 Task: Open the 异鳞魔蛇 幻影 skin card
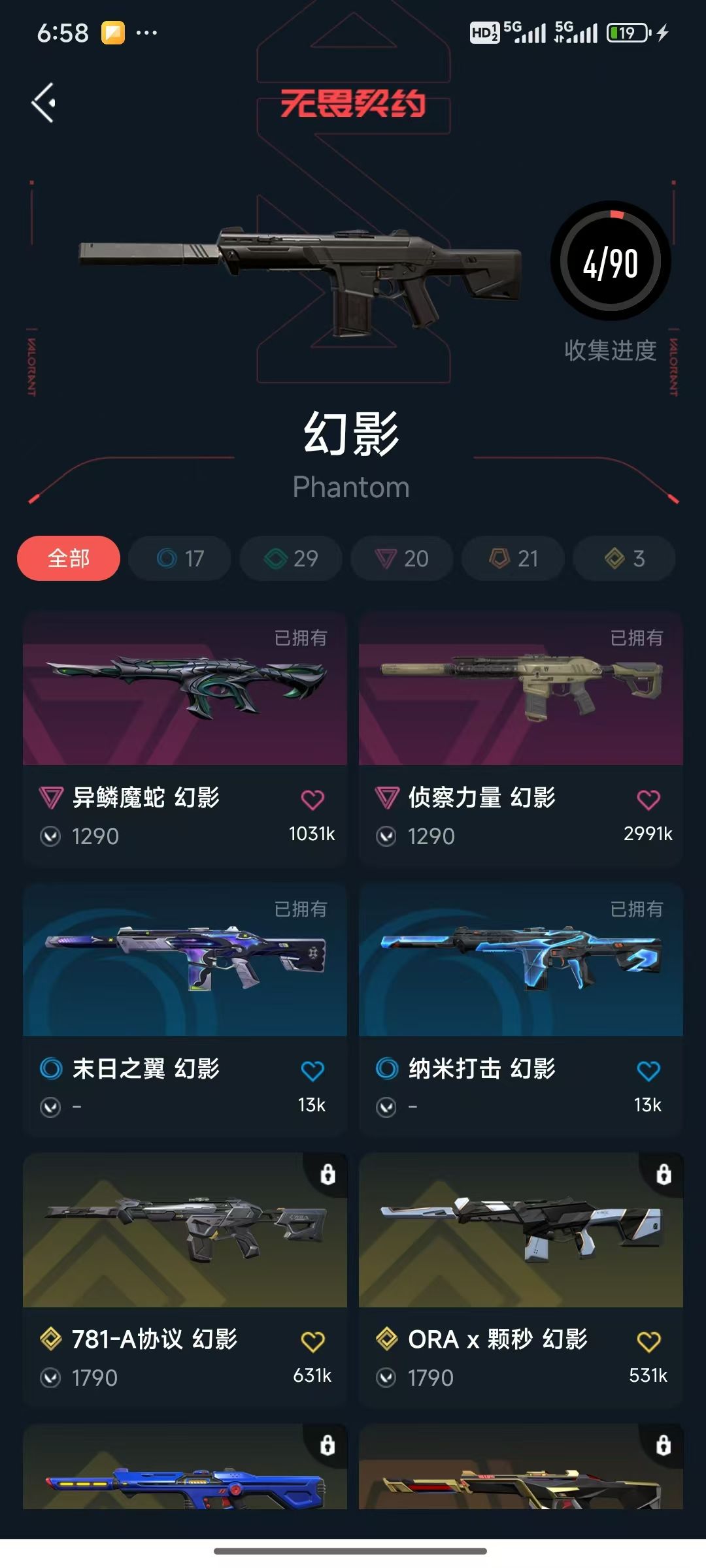(x=185, y=739)
